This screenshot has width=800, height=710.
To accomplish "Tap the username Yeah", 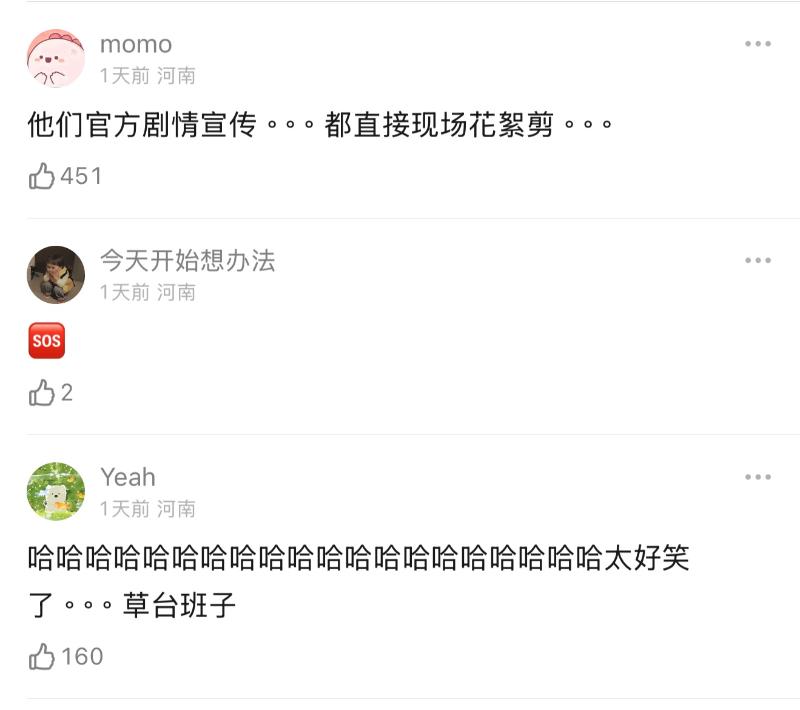I will (x=128, y=477).
